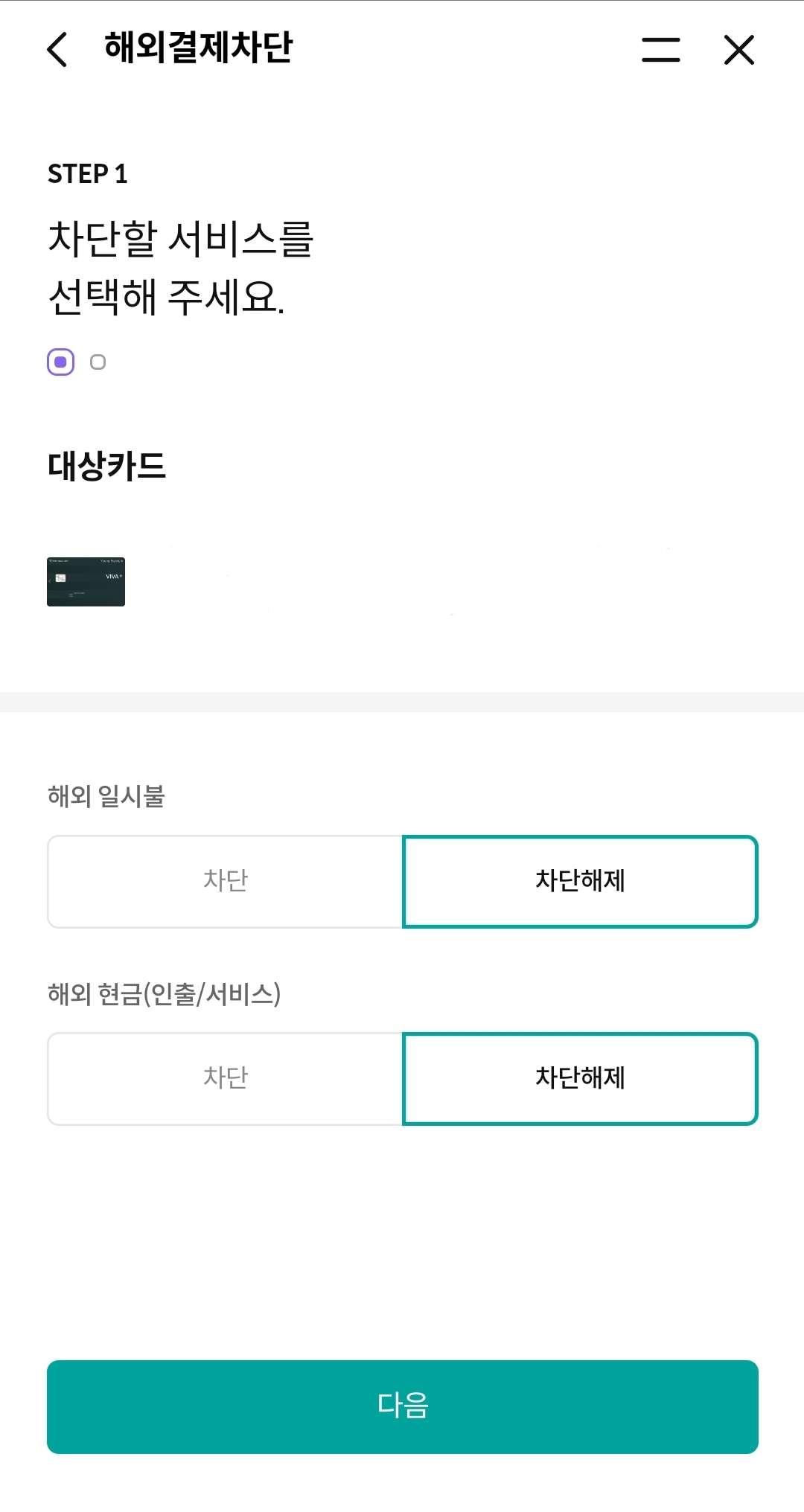Image resolution: width=804 pixels, height=1512 pixels.
Task: Tap the STEP 1 heading
Action: pos(88,176)
